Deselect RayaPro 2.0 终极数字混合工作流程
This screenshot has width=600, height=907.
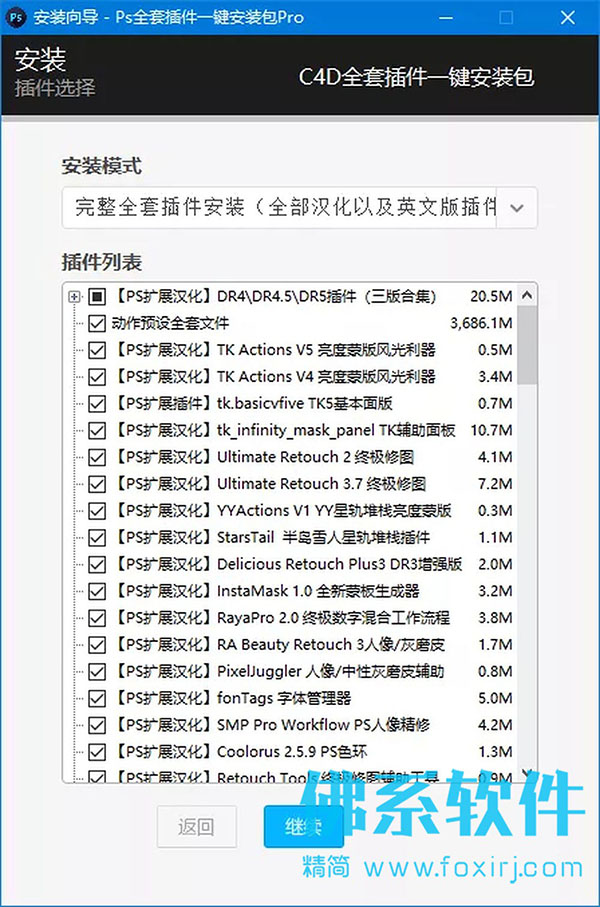97,618
